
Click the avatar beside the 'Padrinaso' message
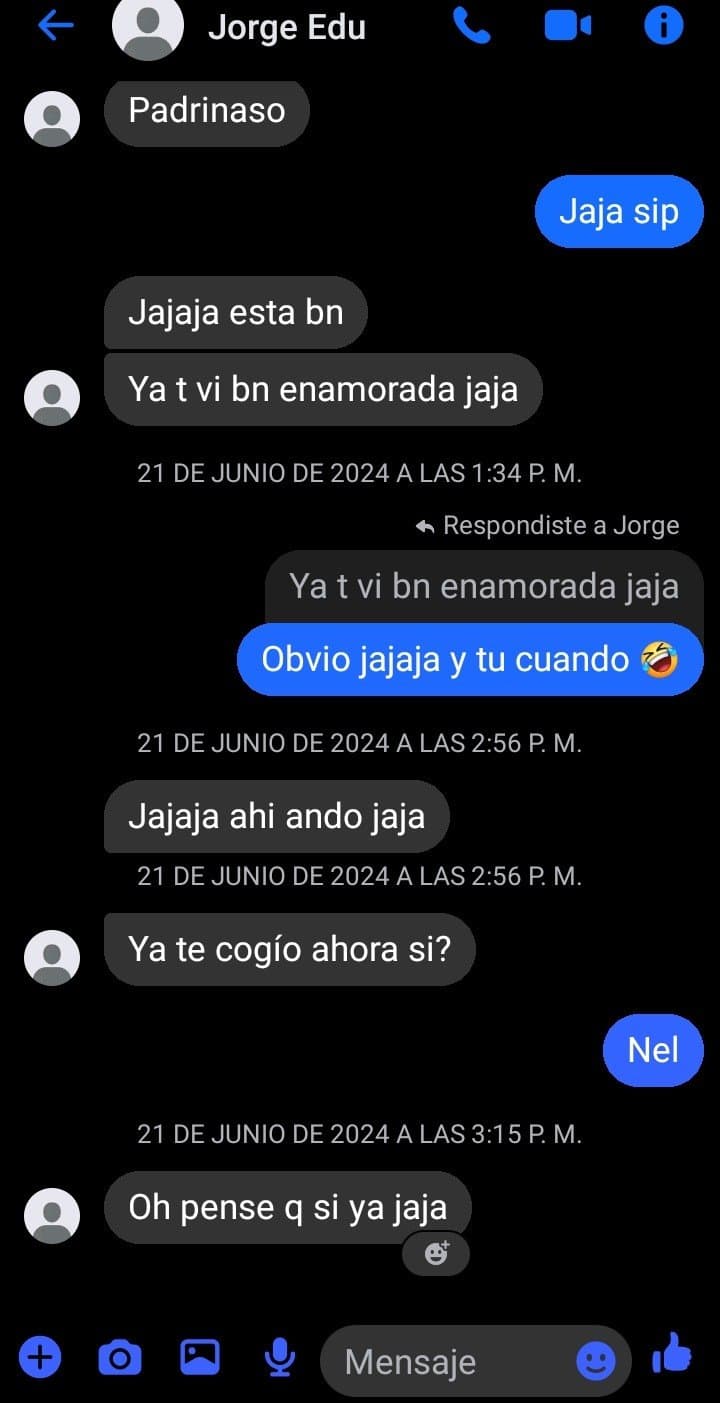click(51, 117)
